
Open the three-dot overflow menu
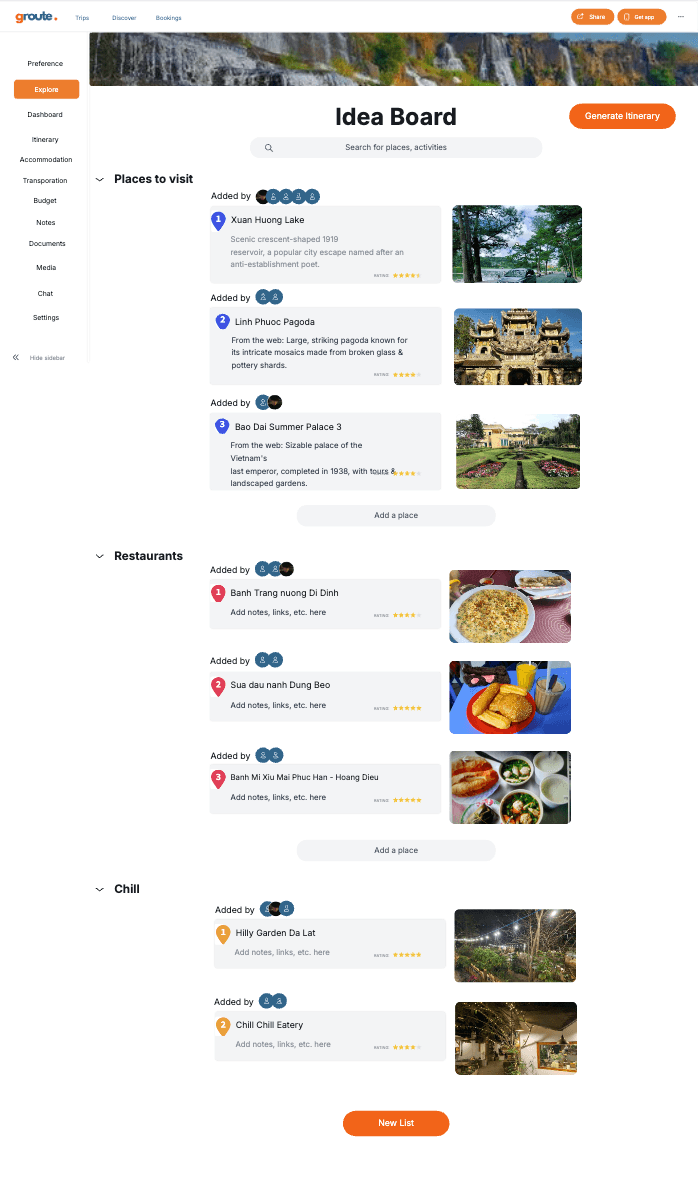[681, 17]
